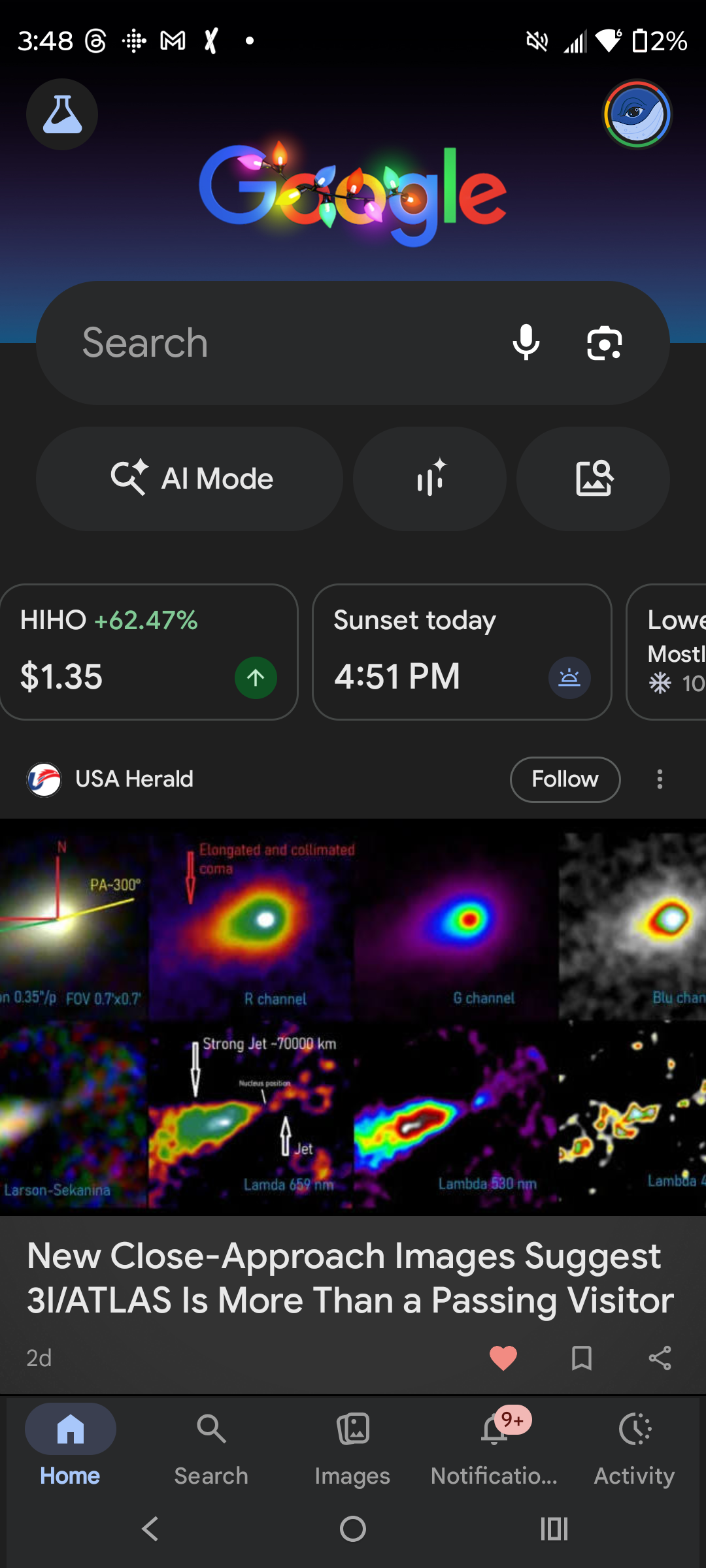Follow USA Herald
706x1568 pixels.
(x=565, y=779)
